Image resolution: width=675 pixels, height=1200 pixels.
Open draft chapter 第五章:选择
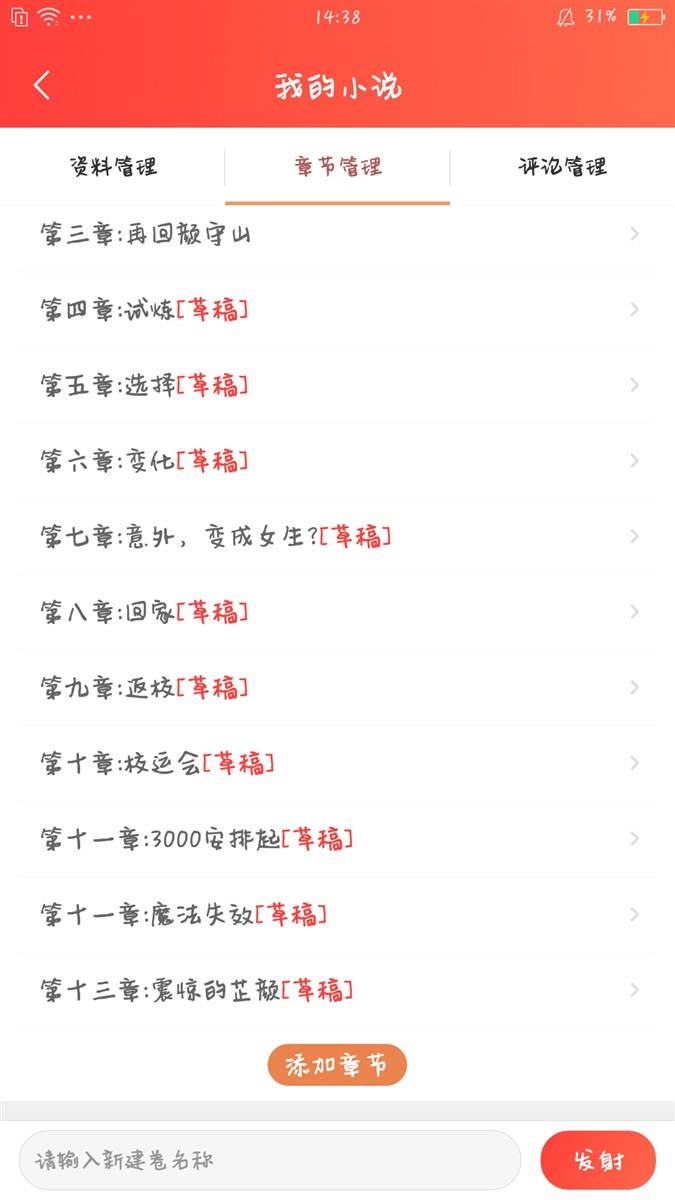pyautogui.click(x=336, y=385)
